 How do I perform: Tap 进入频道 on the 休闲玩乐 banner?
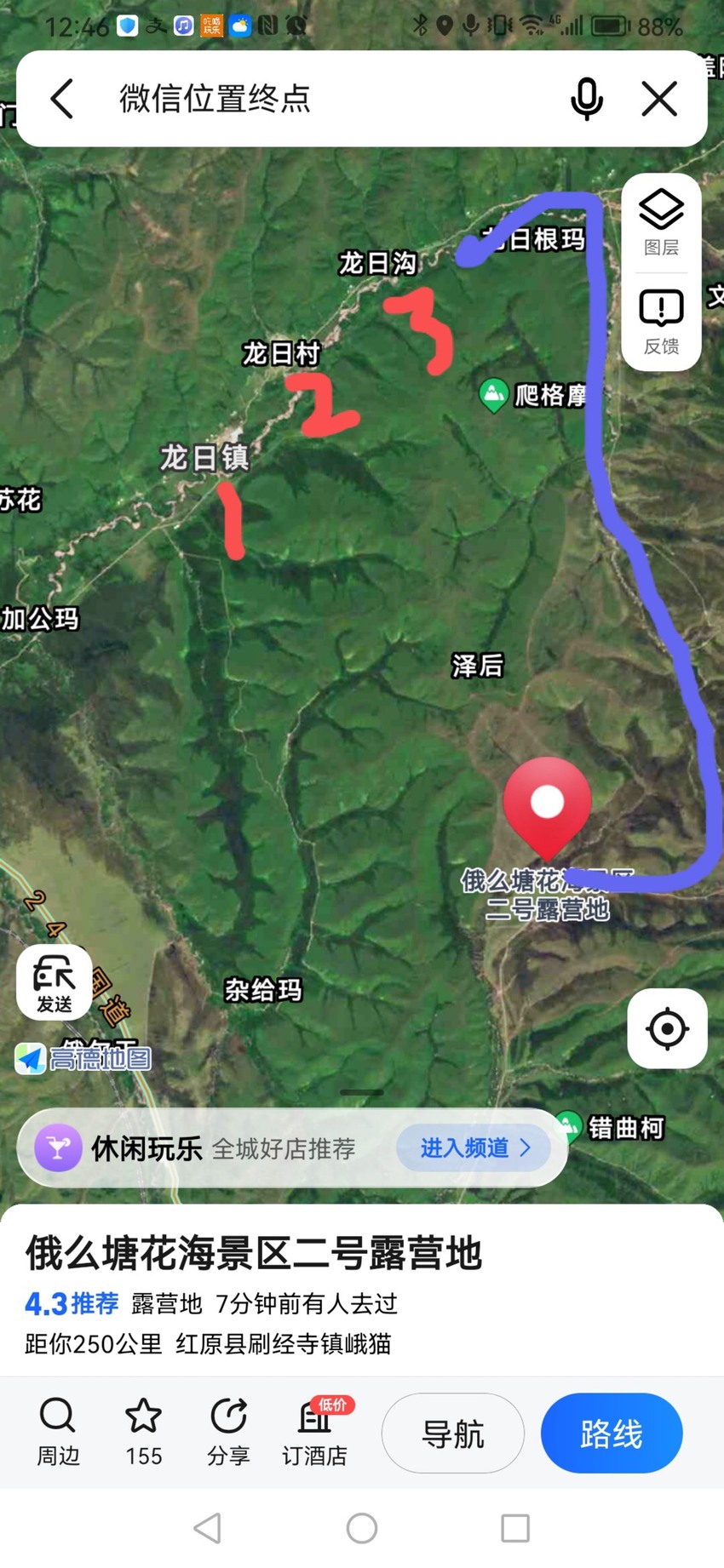[x=474, y=1147]
